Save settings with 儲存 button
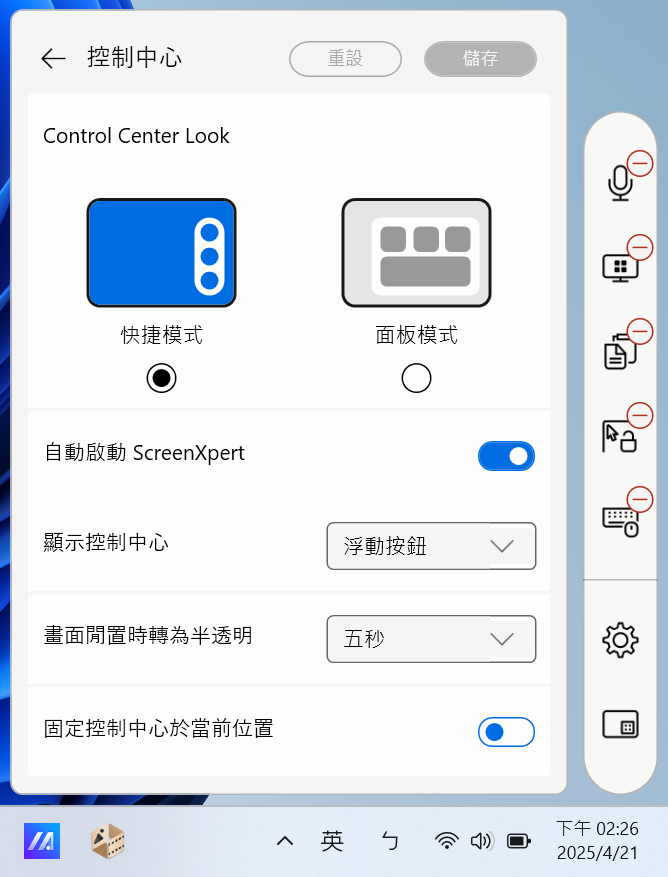The width and height of the screenshot is (668, 877). [x=480, y=59]
